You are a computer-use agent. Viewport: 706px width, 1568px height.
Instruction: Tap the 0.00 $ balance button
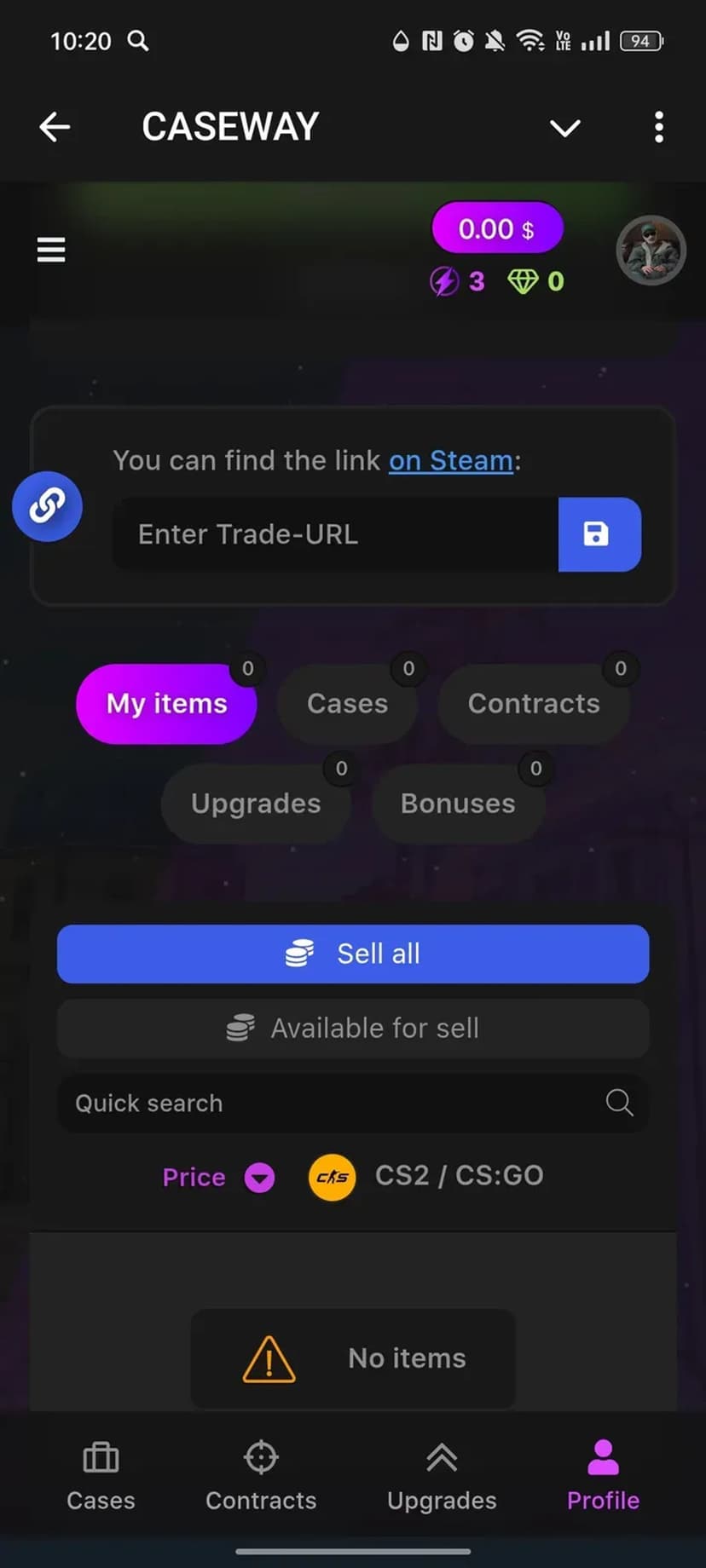(497, 228)
